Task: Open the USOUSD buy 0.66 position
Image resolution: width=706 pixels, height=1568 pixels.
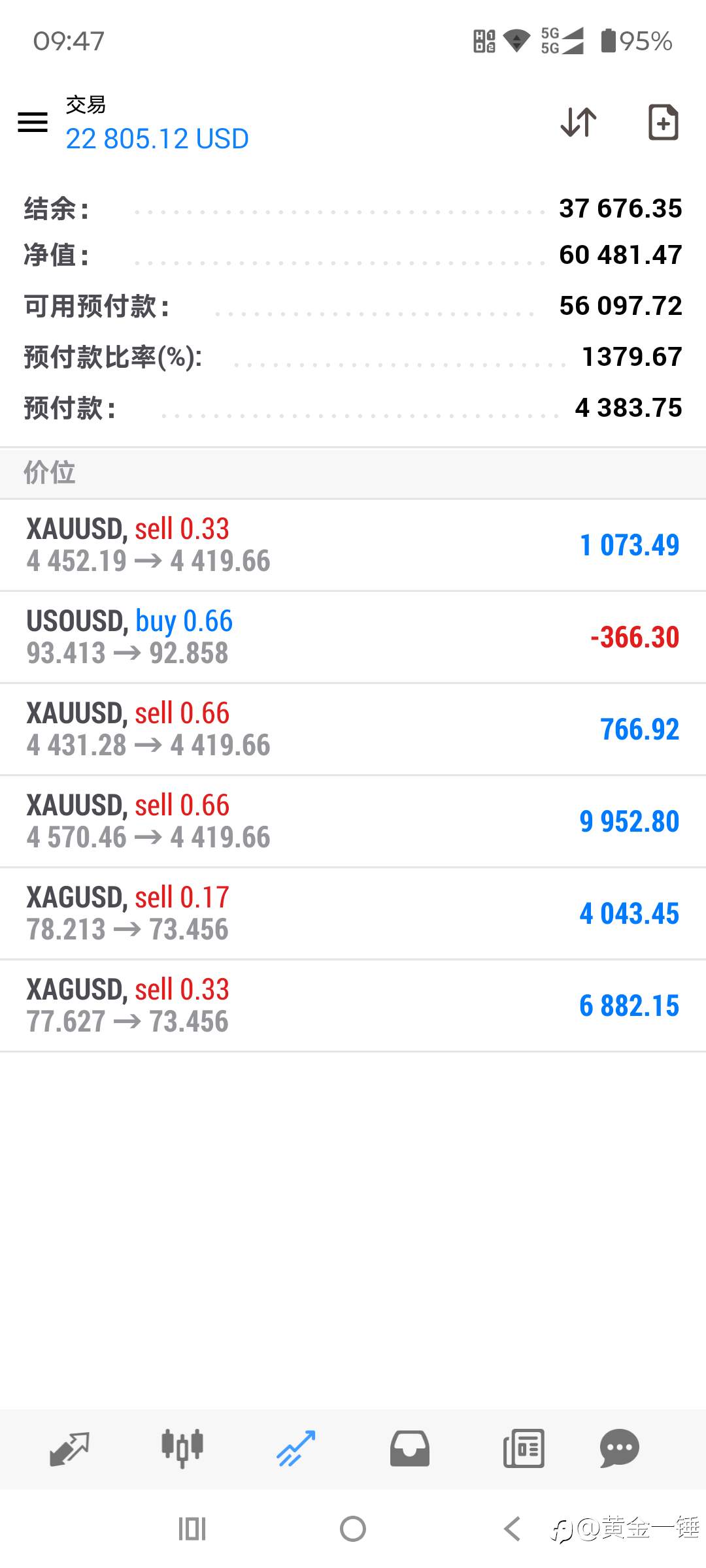Action: [x=353, y=638]
